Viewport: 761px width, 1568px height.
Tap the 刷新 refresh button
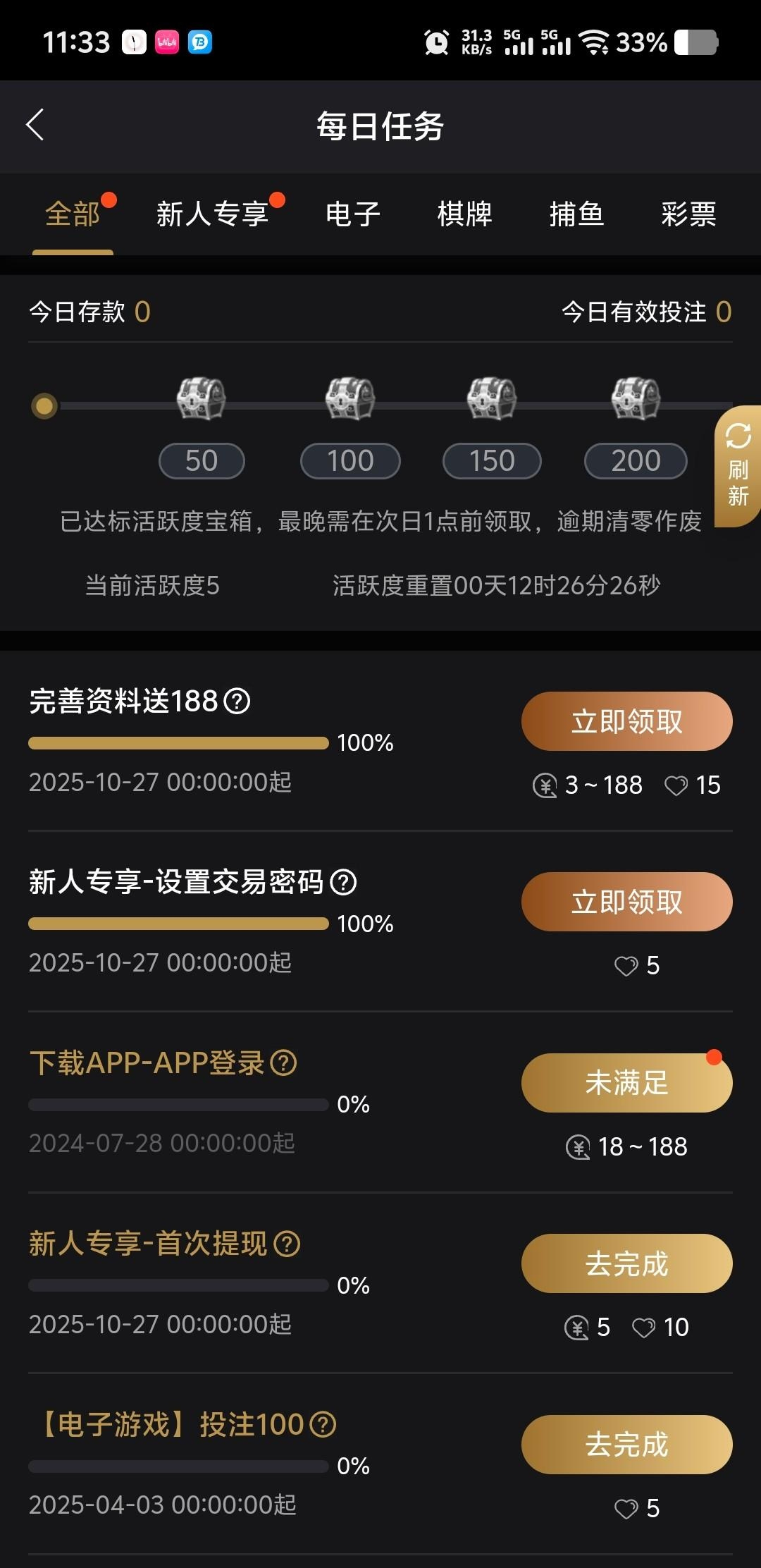point(738,466)
